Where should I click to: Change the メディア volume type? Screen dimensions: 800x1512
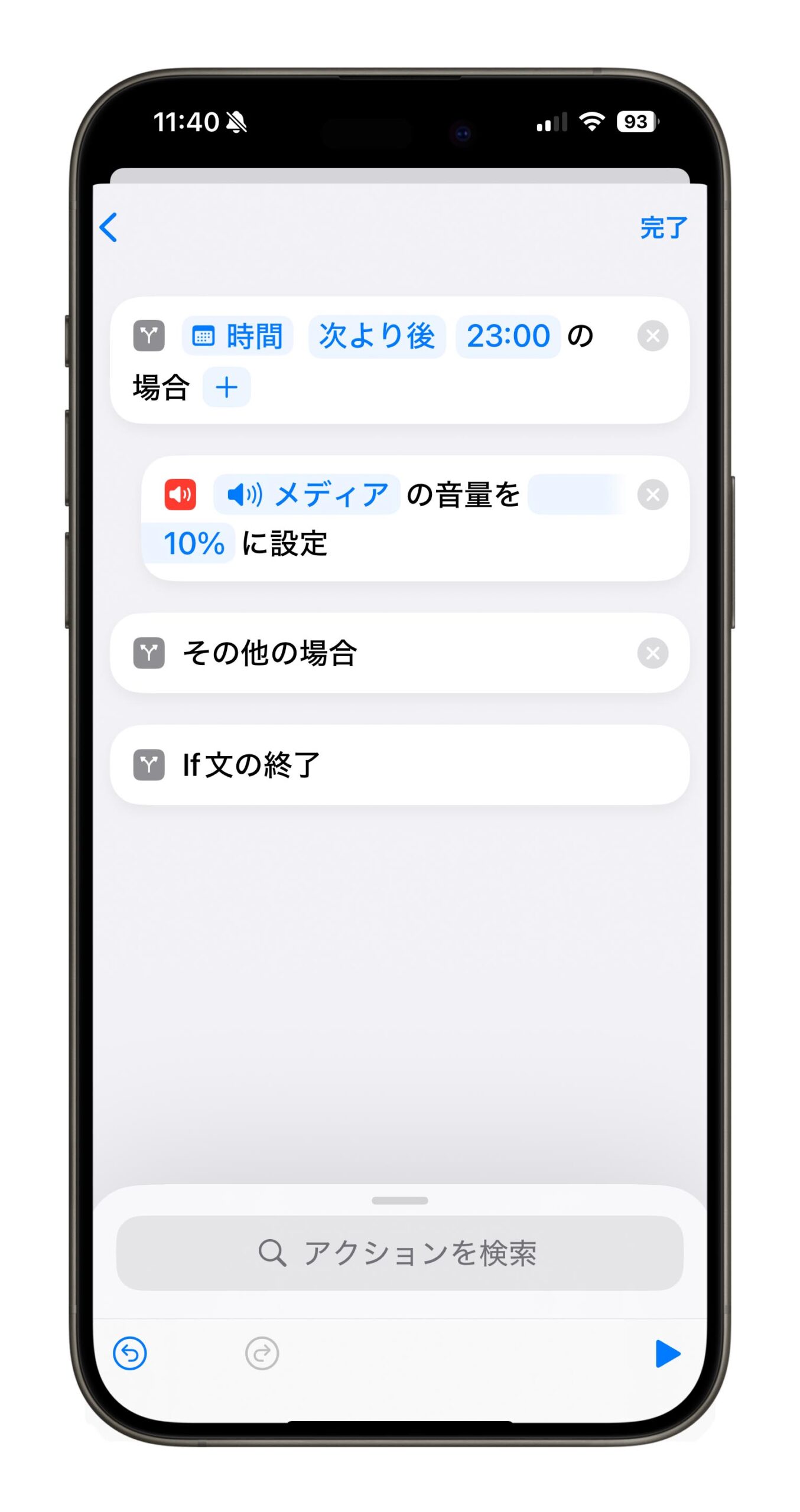tap(307, 494)
